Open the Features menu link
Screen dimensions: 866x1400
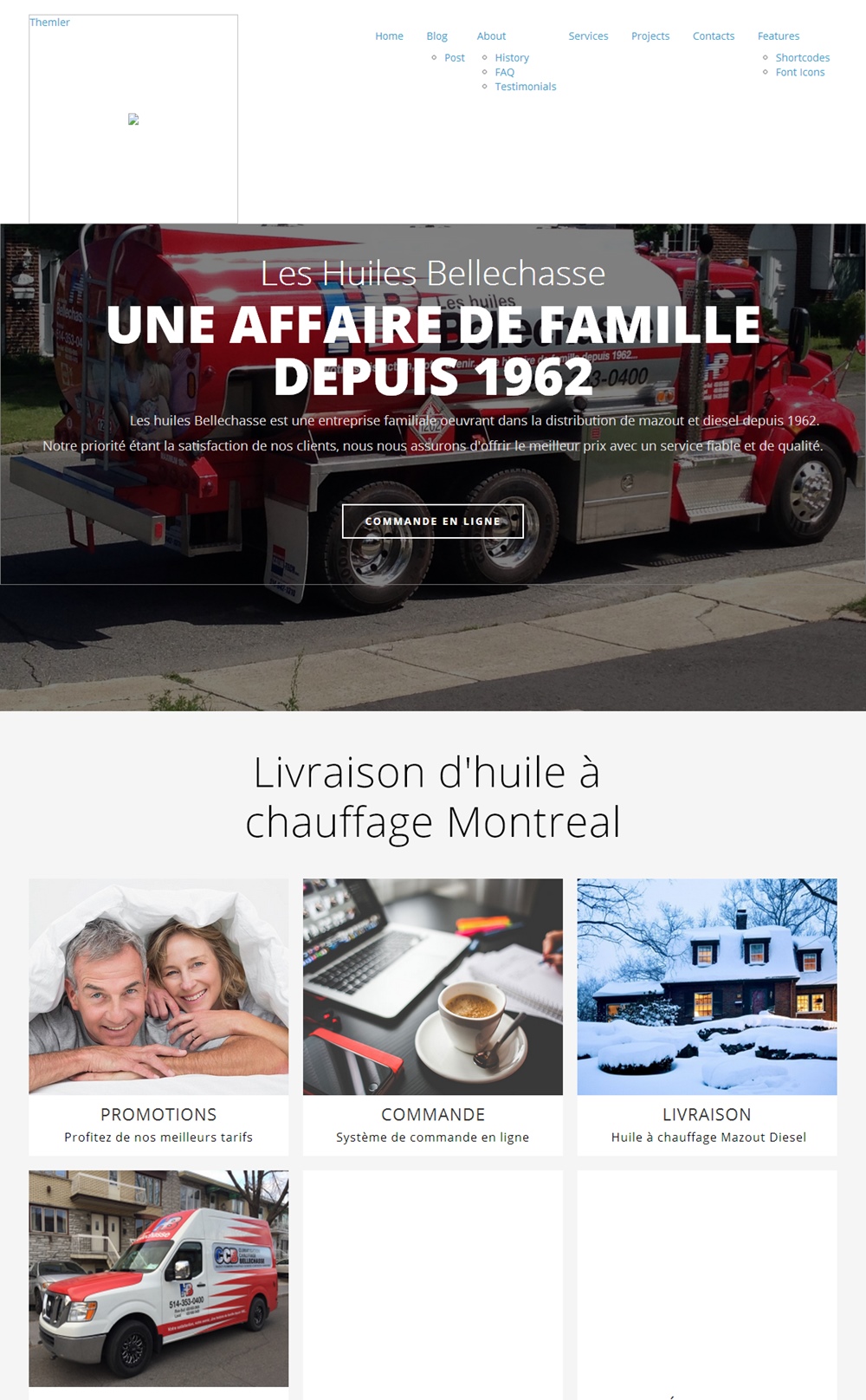[x=779, y=36]
